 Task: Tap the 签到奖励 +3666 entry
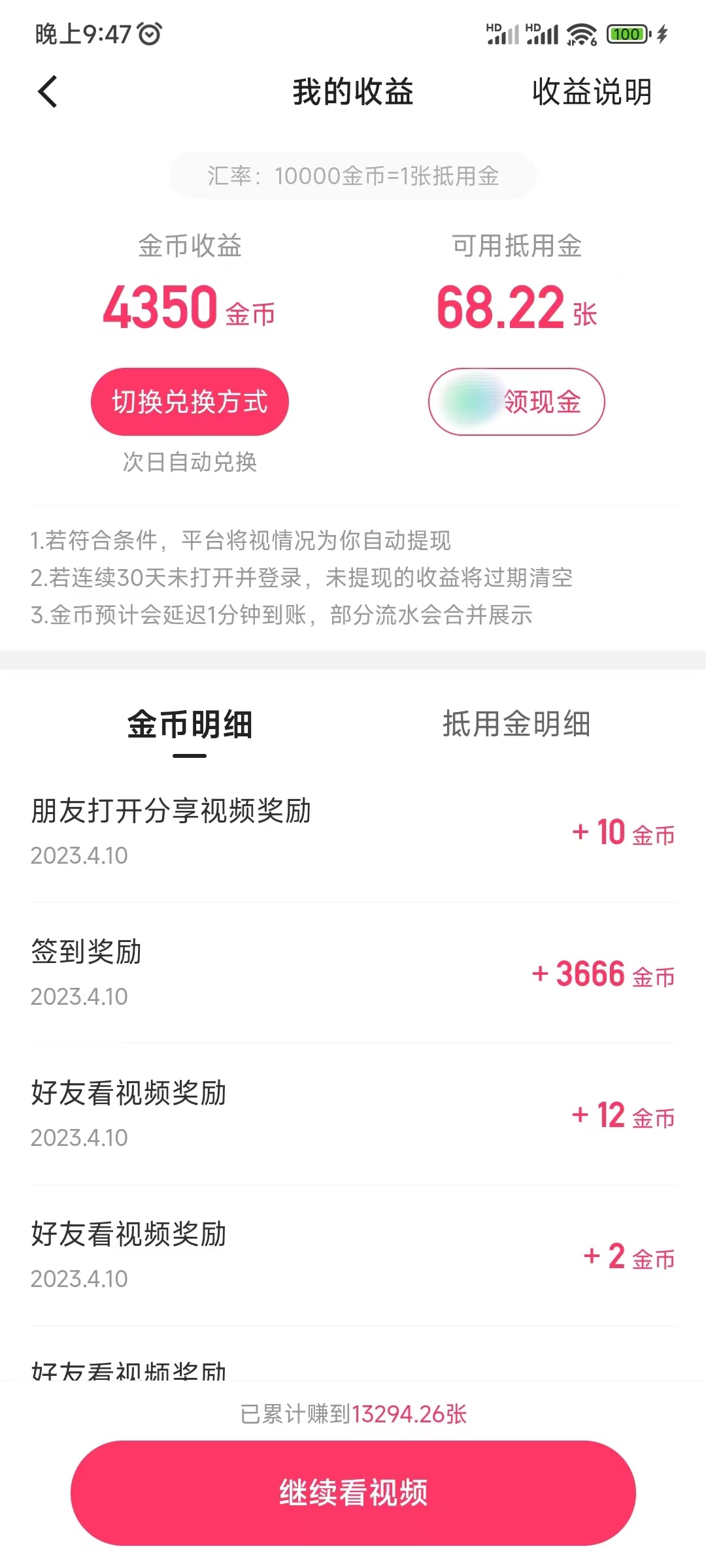353,973
